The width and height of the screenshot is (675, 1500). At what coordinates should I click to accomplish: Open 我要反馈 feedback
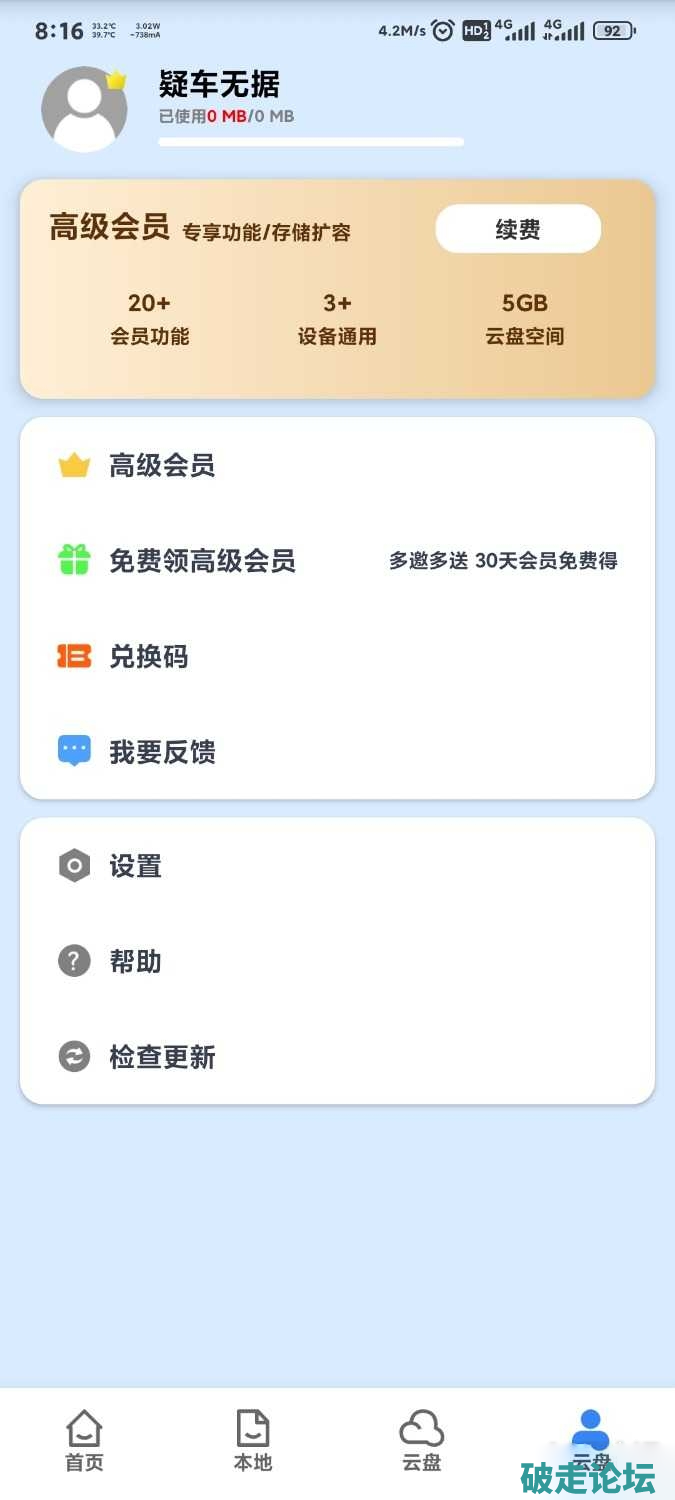point(337,752)
